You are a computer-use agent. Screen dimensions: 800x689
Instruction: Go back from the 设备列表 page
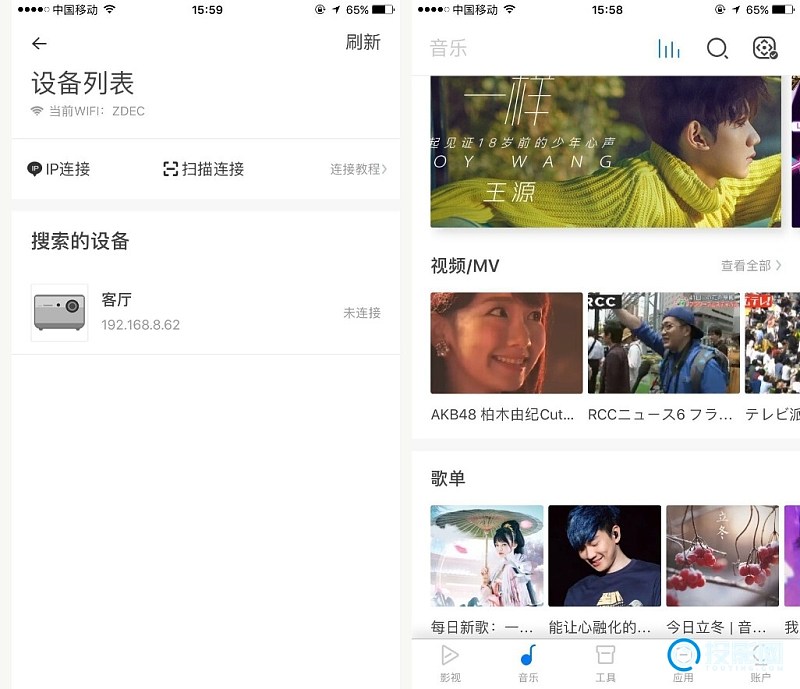click(x=39, y=44)
